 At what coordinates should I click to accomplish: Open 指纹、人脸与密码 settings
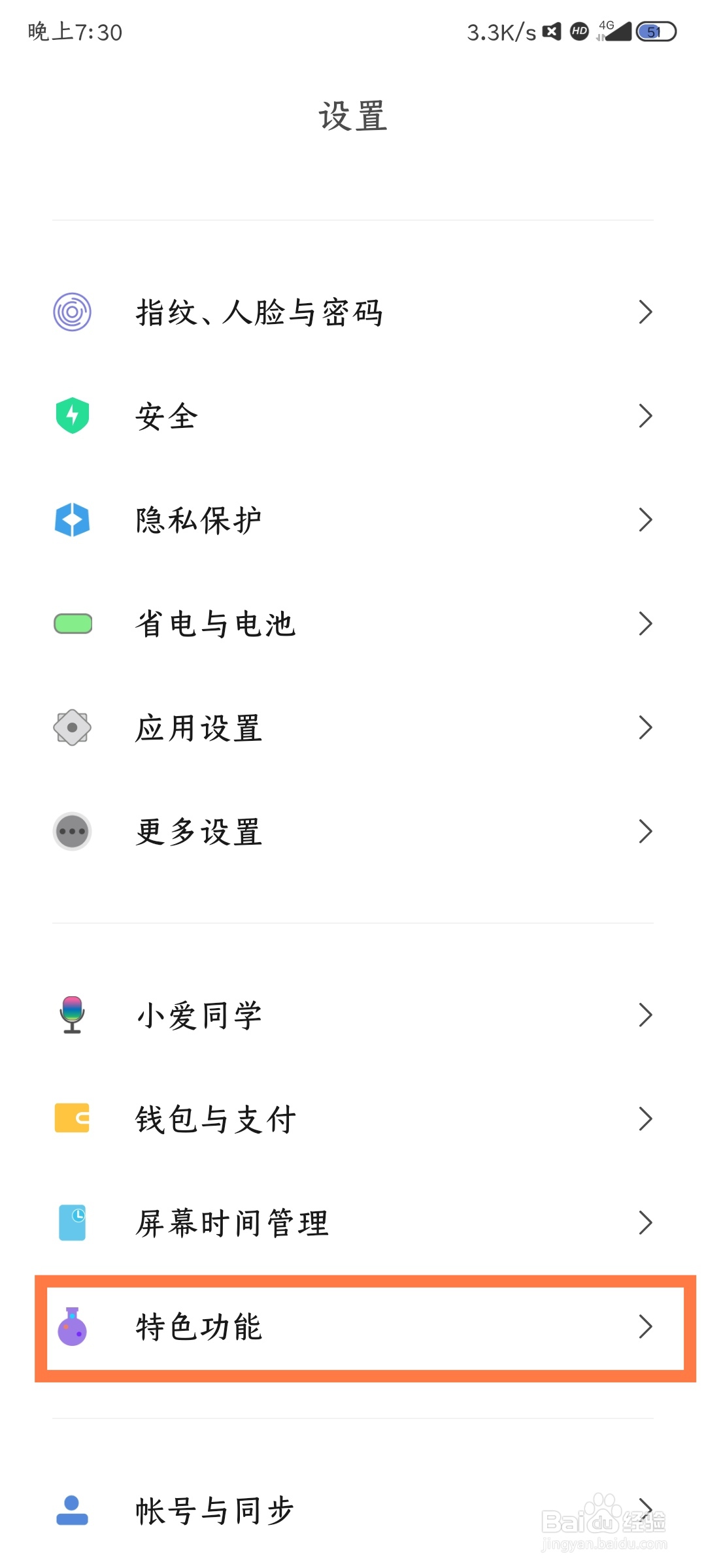[x=353, y=312]
